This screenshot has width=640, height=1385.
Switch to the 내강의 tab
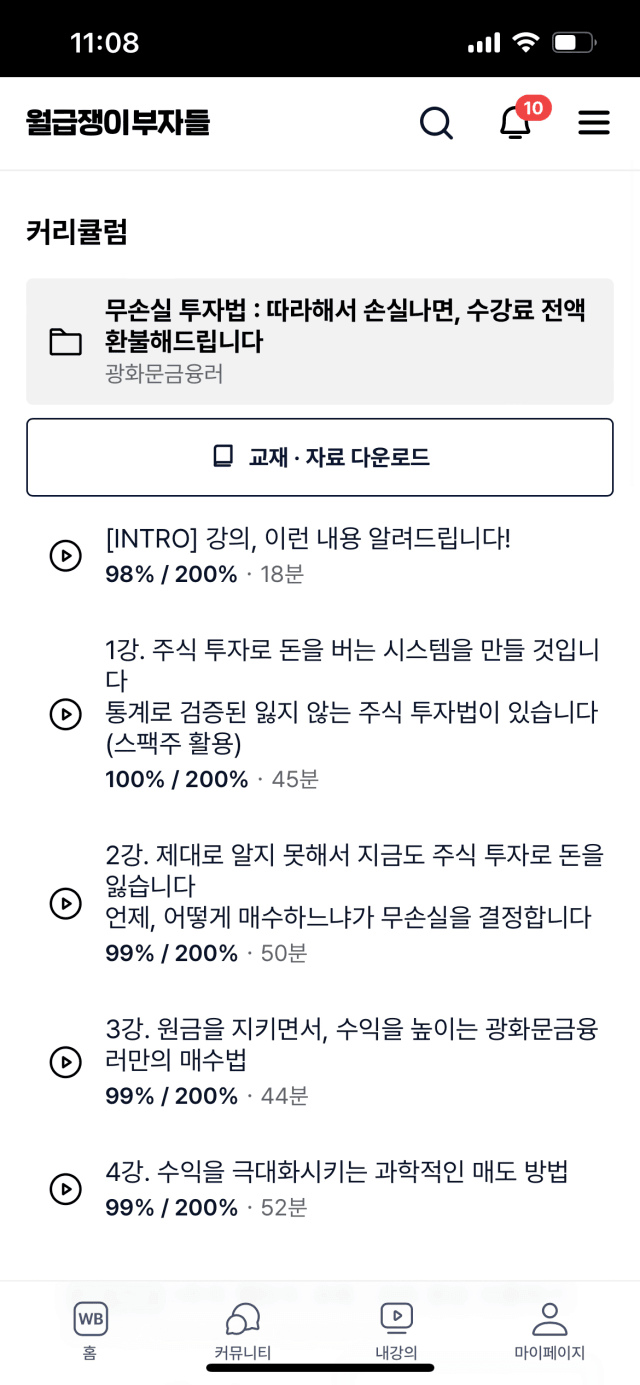pyautogui.click(x=396, y=1331)
